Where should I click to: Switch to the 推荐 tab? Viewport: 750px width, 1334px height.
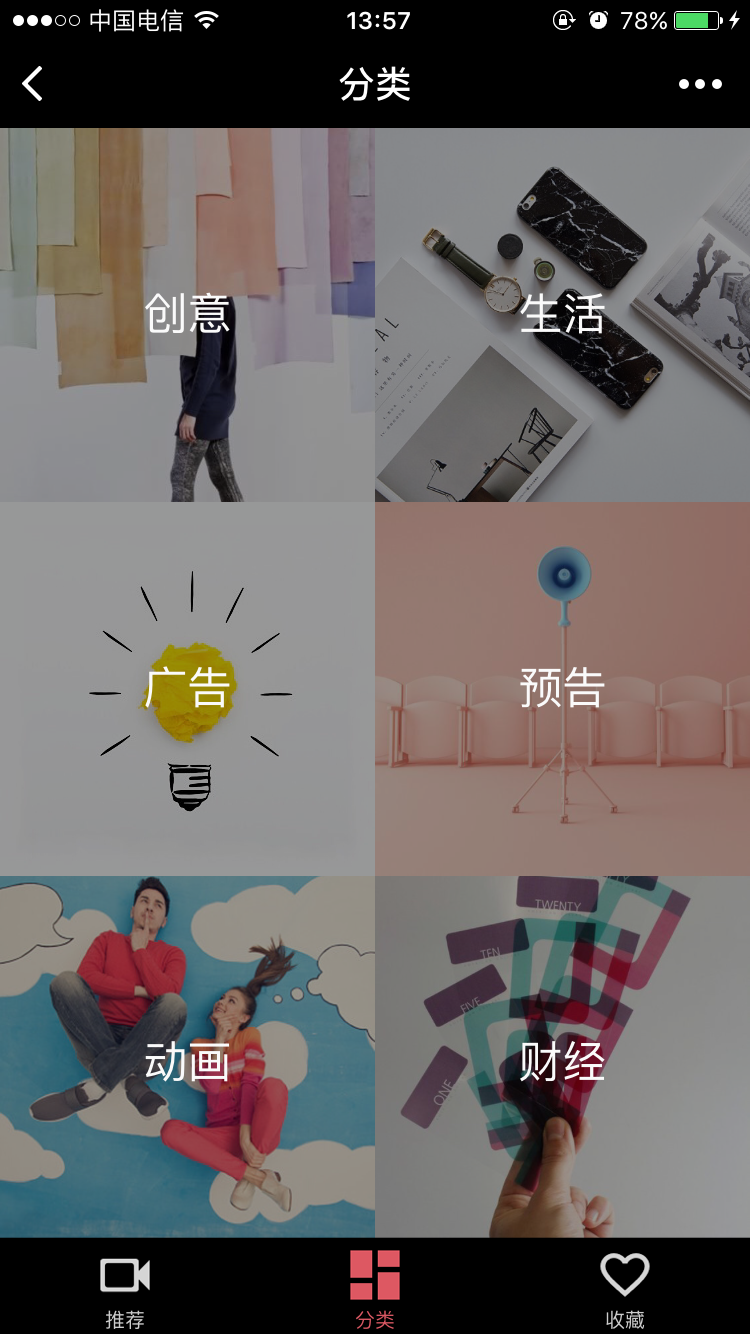pos(125,1288)
